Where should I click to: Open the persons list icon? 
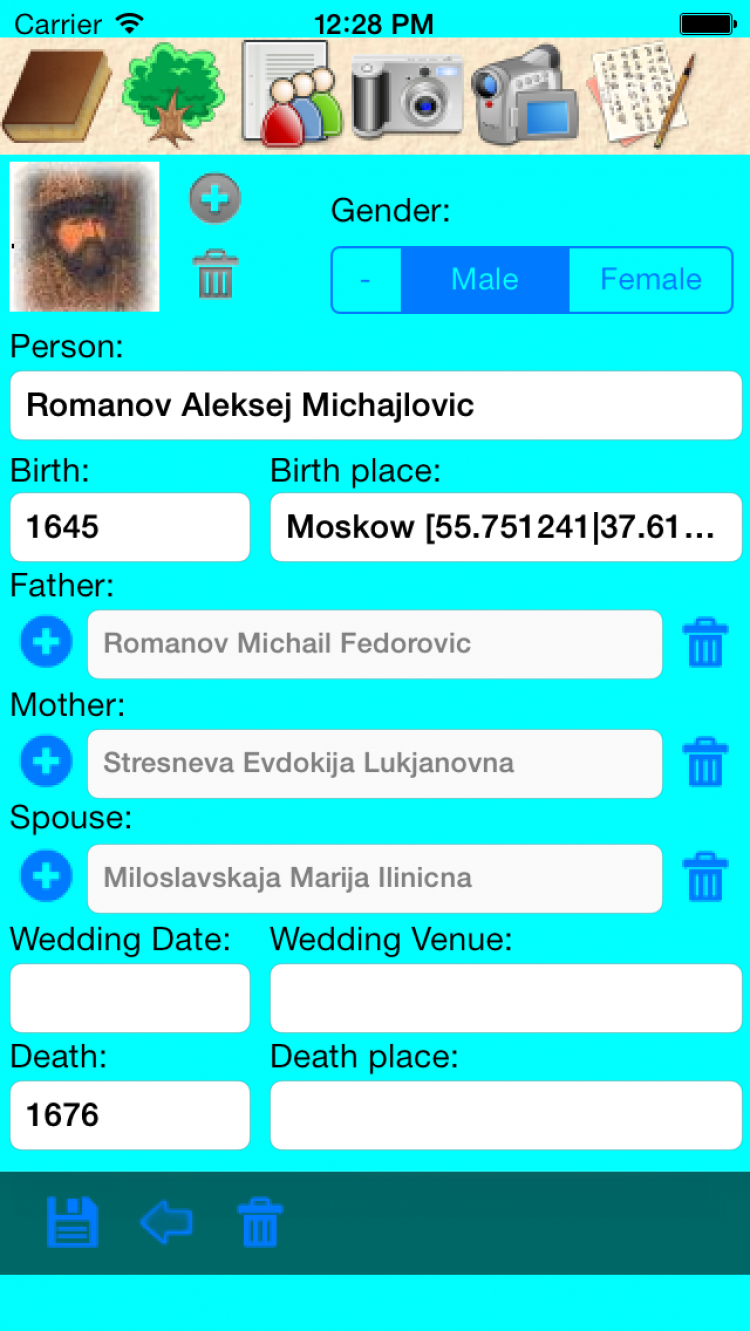click(x=292, y=97)
